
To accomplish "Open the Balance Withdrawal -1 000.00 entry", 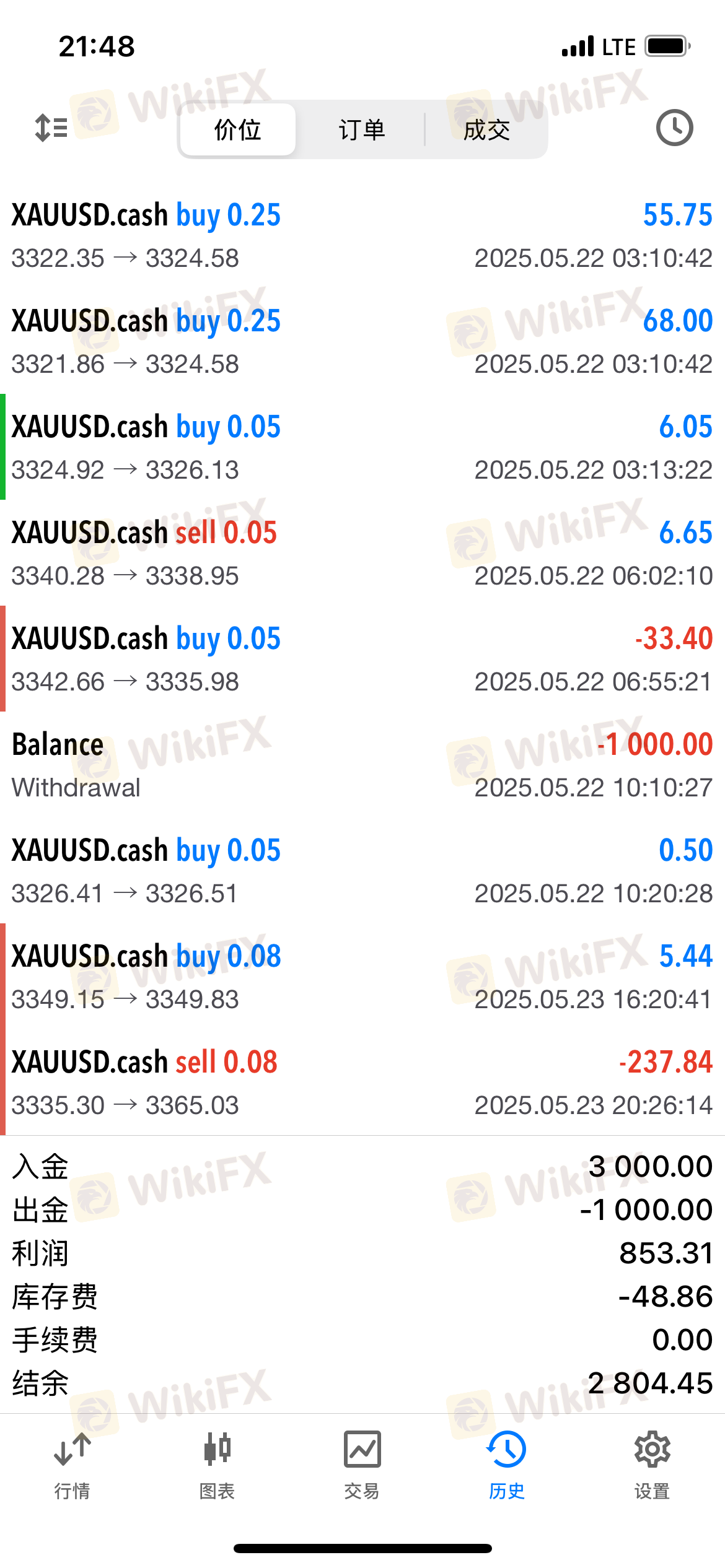I will point(362,765).
